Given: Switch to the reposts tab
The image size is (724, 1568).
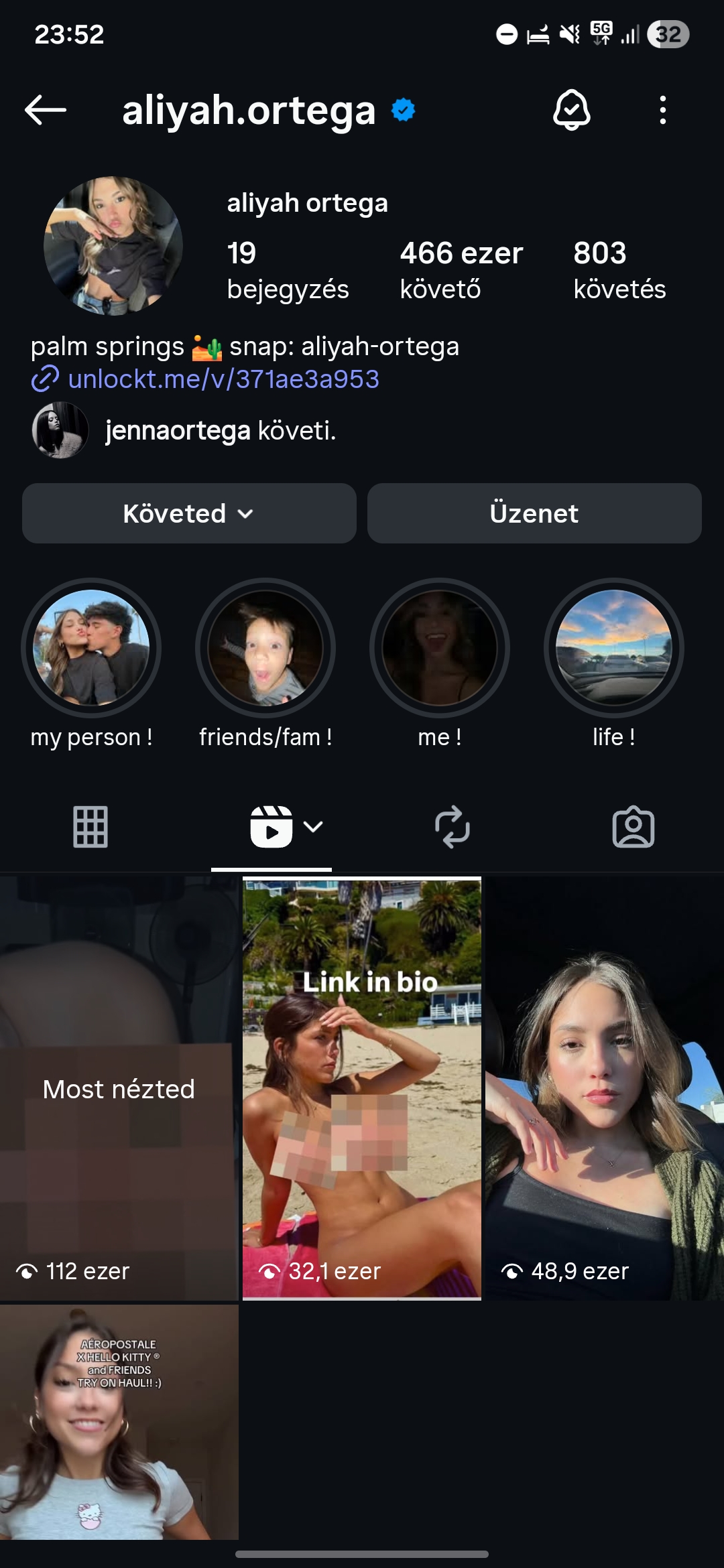Looking at the screenshot, I should (452, 827).
